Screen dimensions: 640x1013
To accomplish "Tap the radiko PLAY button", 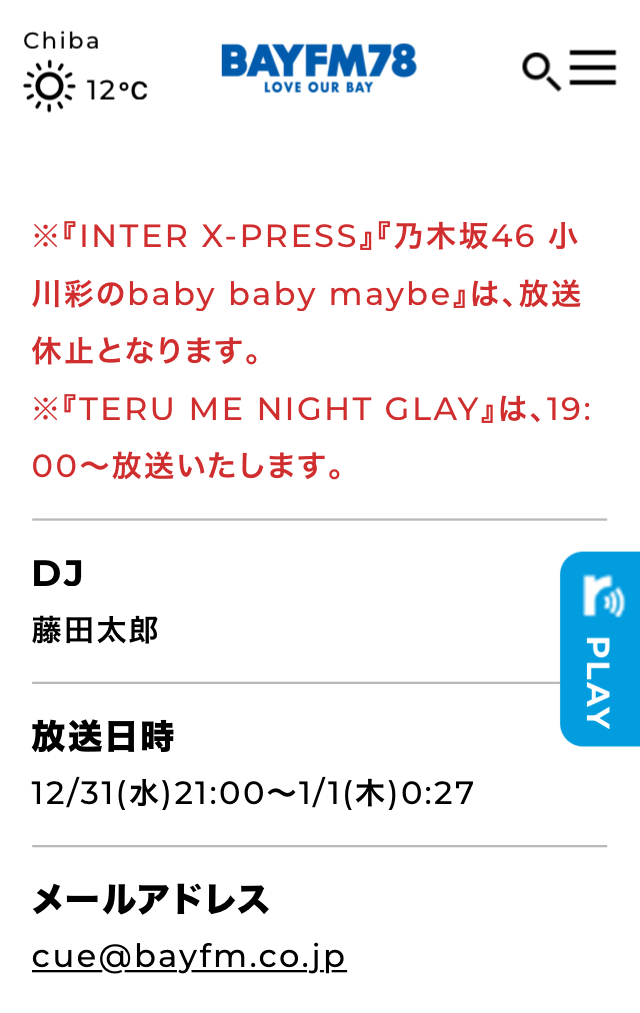I will point(600,650).
